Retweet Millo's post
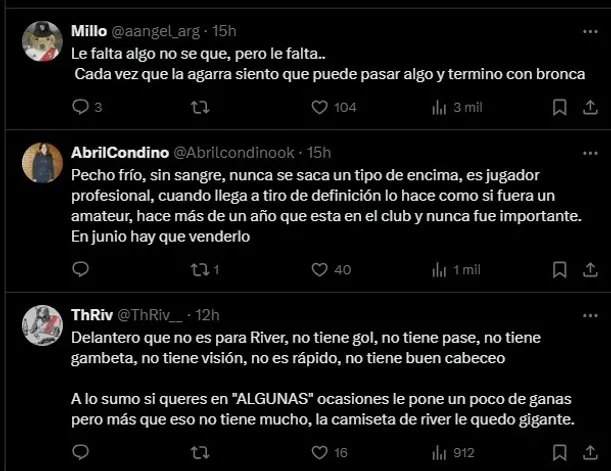 [x=199, y=107]
